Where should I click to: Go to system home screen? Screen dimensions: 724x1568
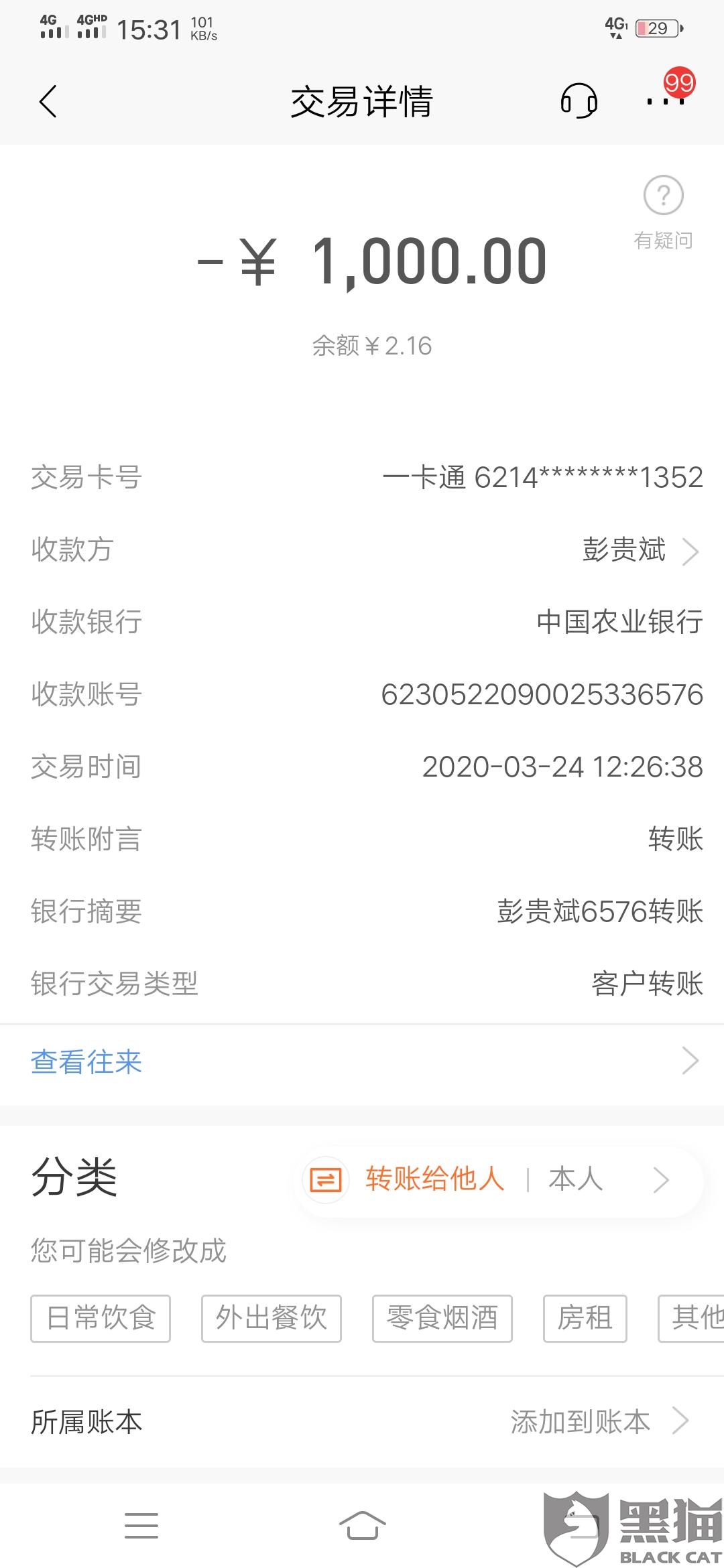point(362,1526)
